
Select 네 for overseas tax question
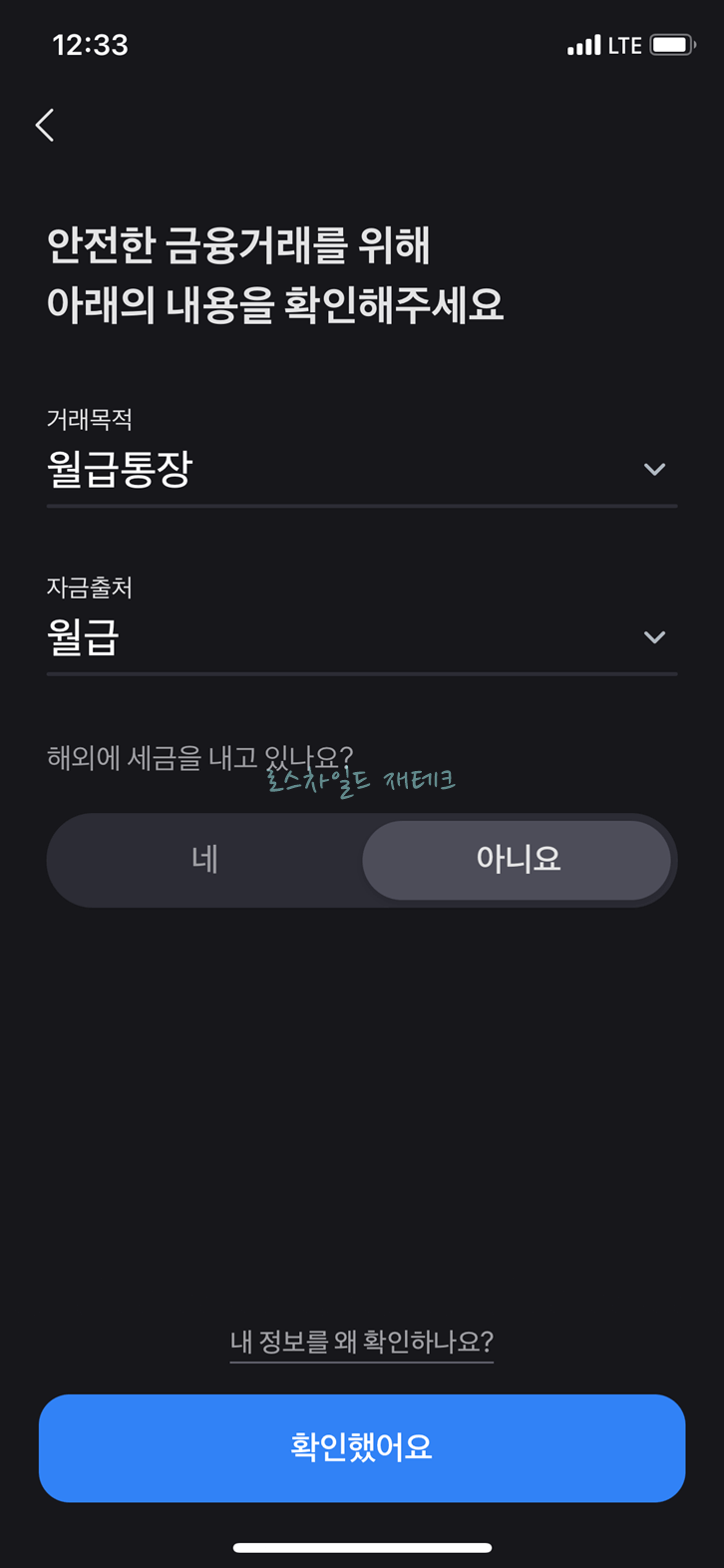pos(203,860)
